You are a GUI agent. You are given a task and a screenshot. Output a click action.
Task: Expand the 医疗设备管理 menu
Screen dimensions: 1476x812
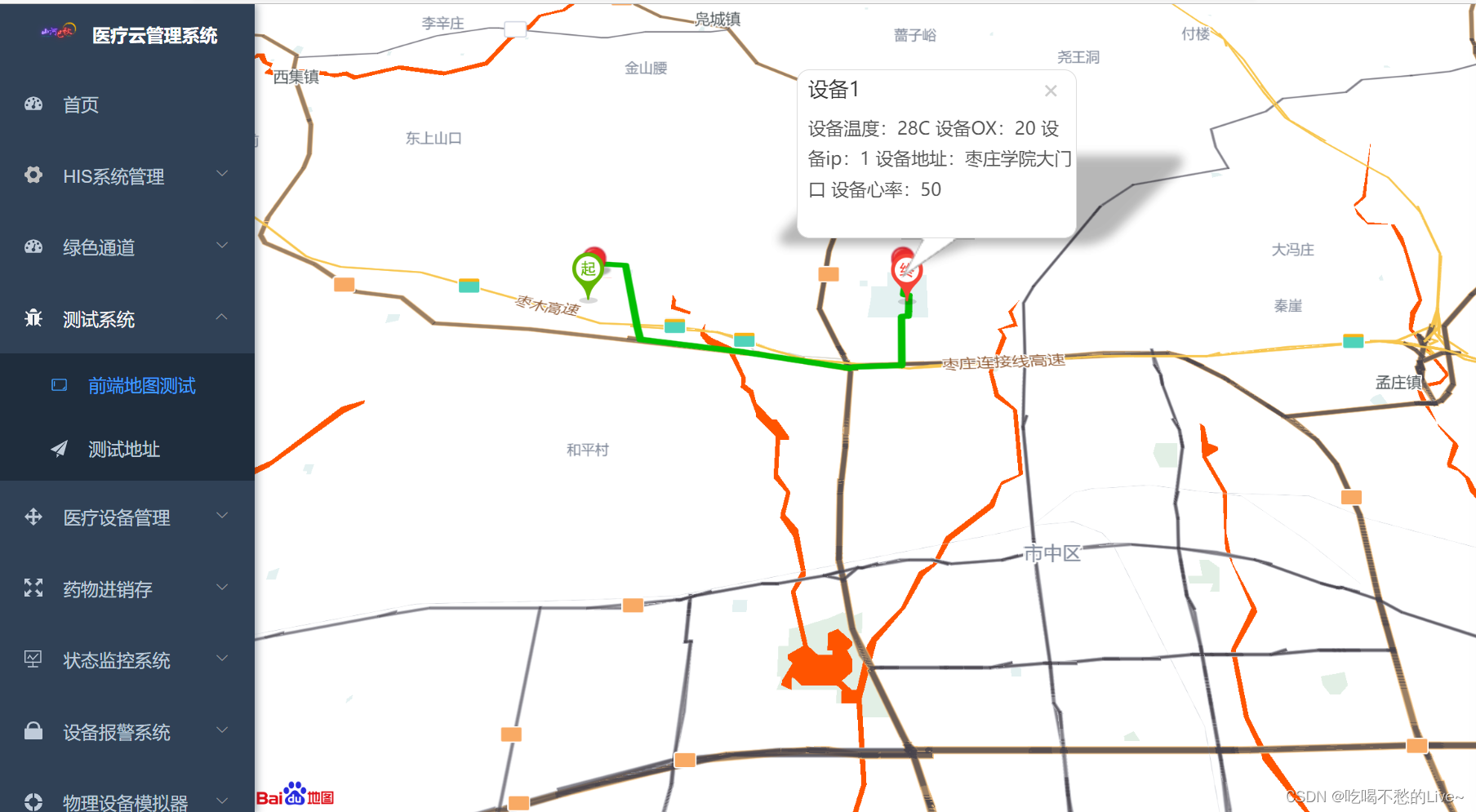pos(117,517)
